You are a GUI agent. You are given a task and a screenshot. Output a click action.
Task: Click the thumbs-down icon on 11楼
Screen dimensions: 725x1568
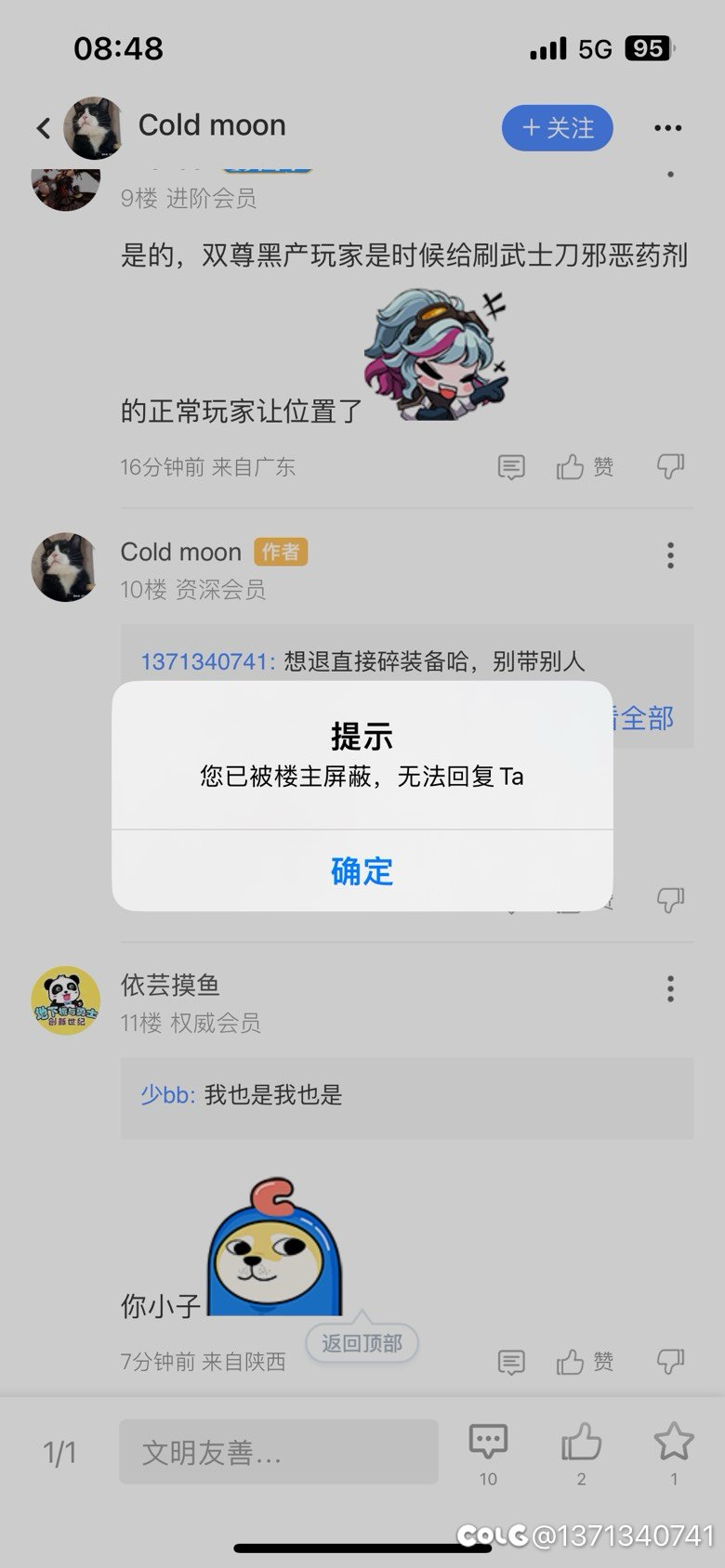[671, 1362]
